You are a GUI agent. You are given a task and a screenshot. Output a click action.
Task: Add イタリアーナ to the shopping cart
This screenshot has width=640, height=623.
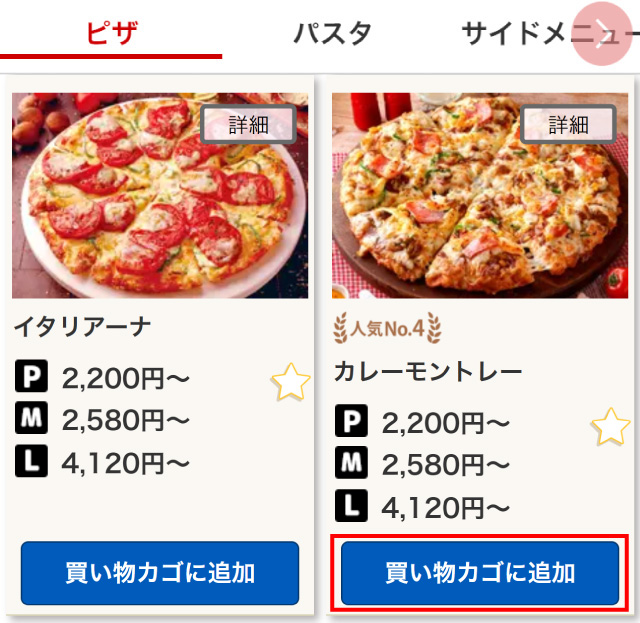coord(160,573)
